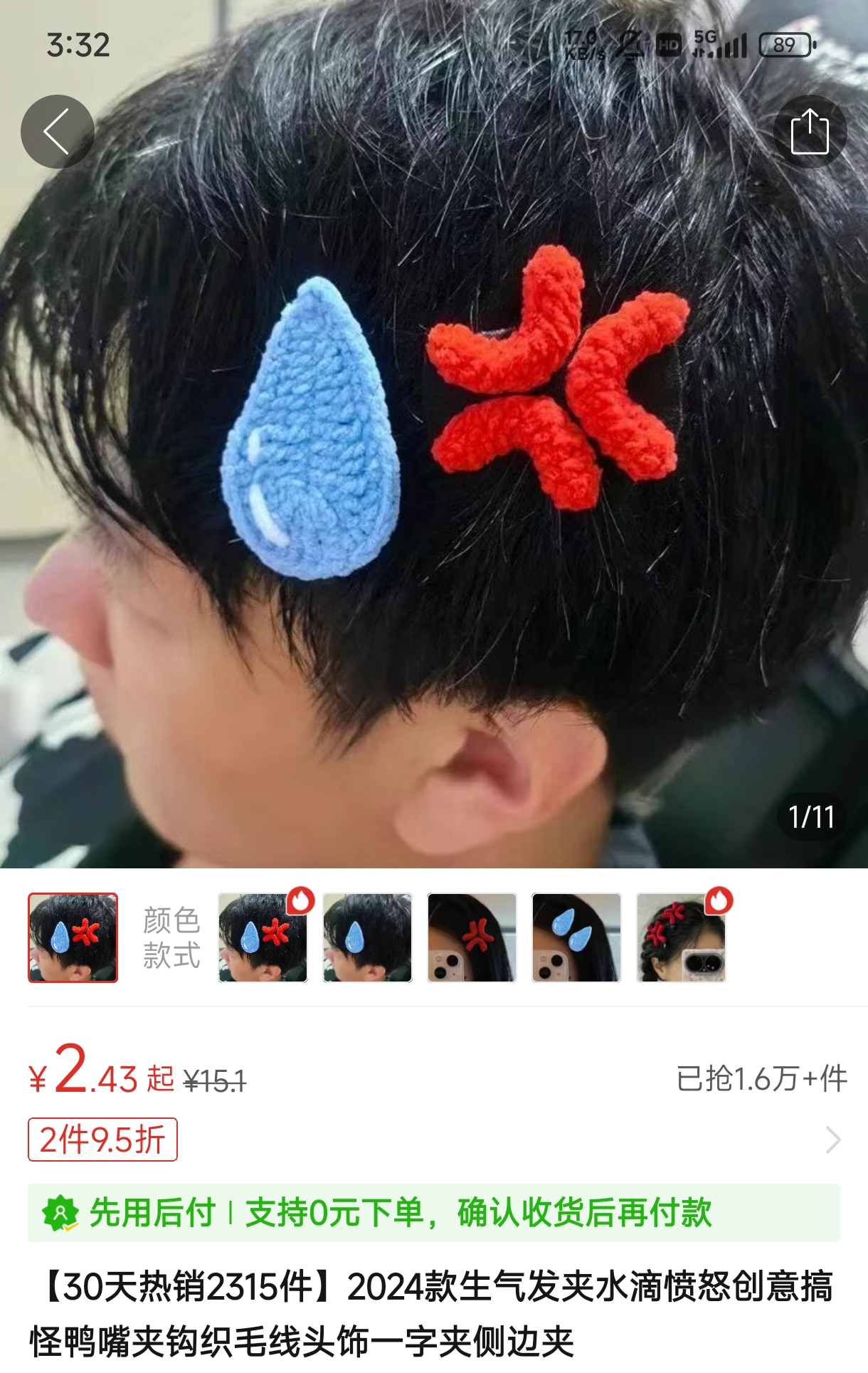Viewport: 868px width, 1373px height.
Task: Open the 2件9.5折 discount details
Action: tap(102, 1140)
